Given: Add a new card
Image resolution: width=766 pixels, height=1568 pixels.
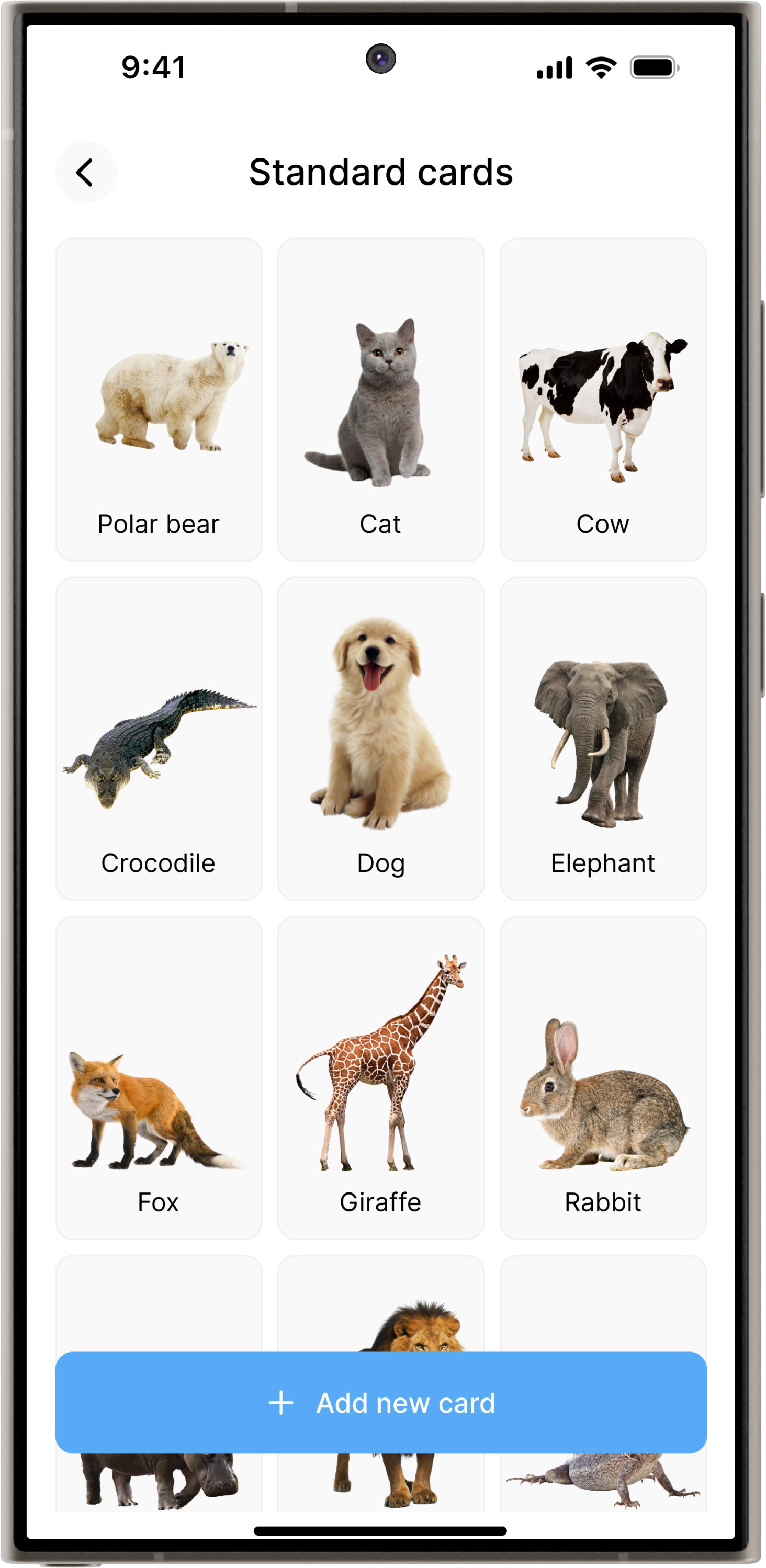Looking at the screenshot, I should [x=380, y=1402].
